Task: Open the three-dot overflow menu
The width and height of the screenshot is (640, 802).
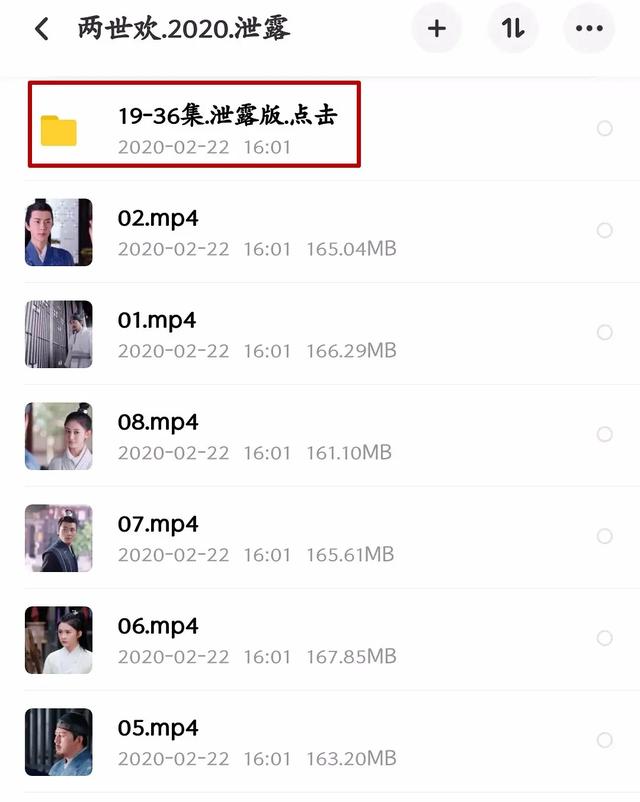Action: click(589, 29)
